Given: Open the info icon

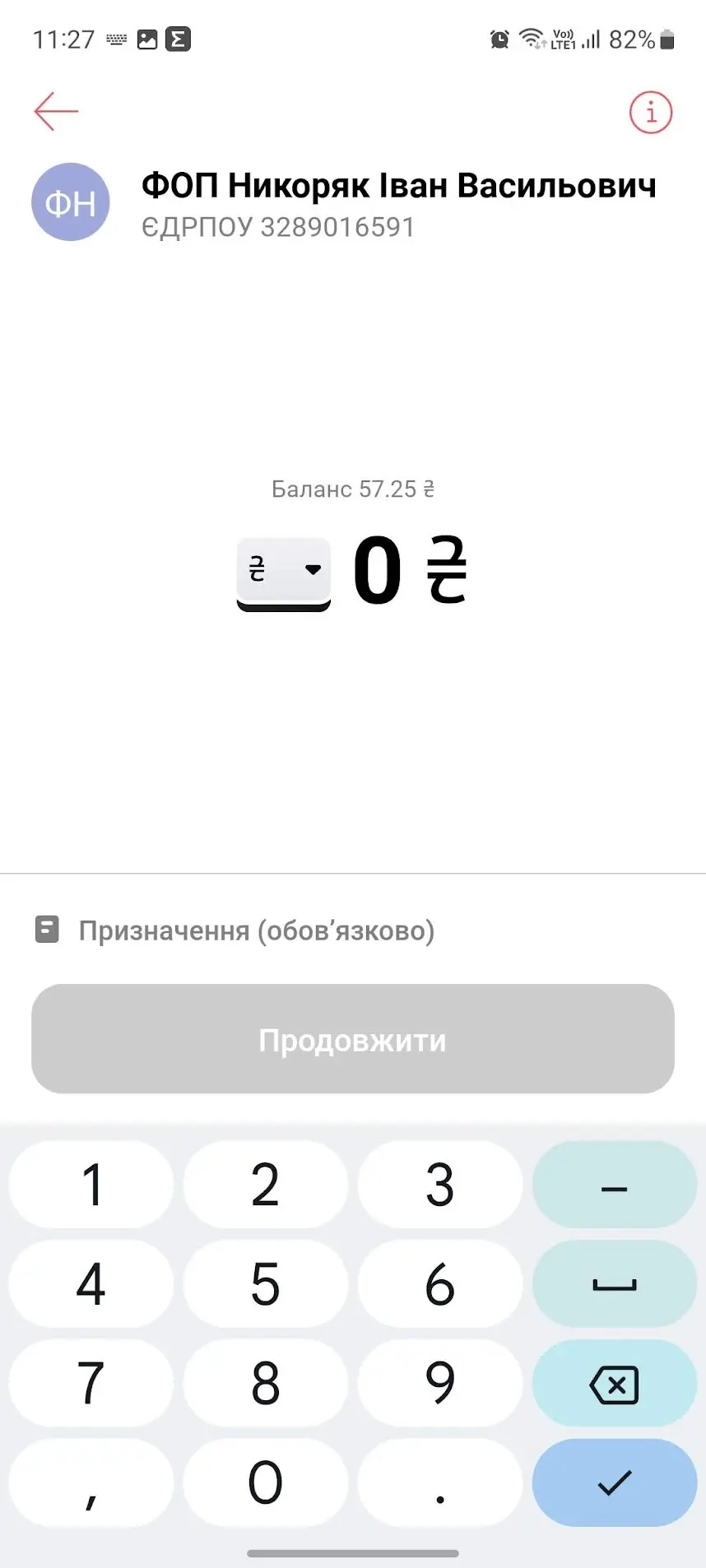Looking at the screenshot, I should pyautogui.click(x=651, y=112).
